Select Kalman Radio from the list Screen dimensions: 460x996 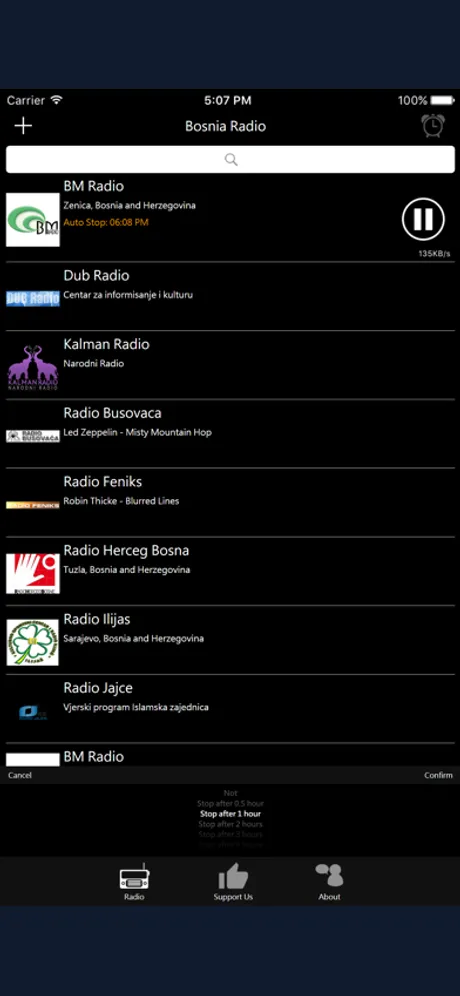point(230,365)
